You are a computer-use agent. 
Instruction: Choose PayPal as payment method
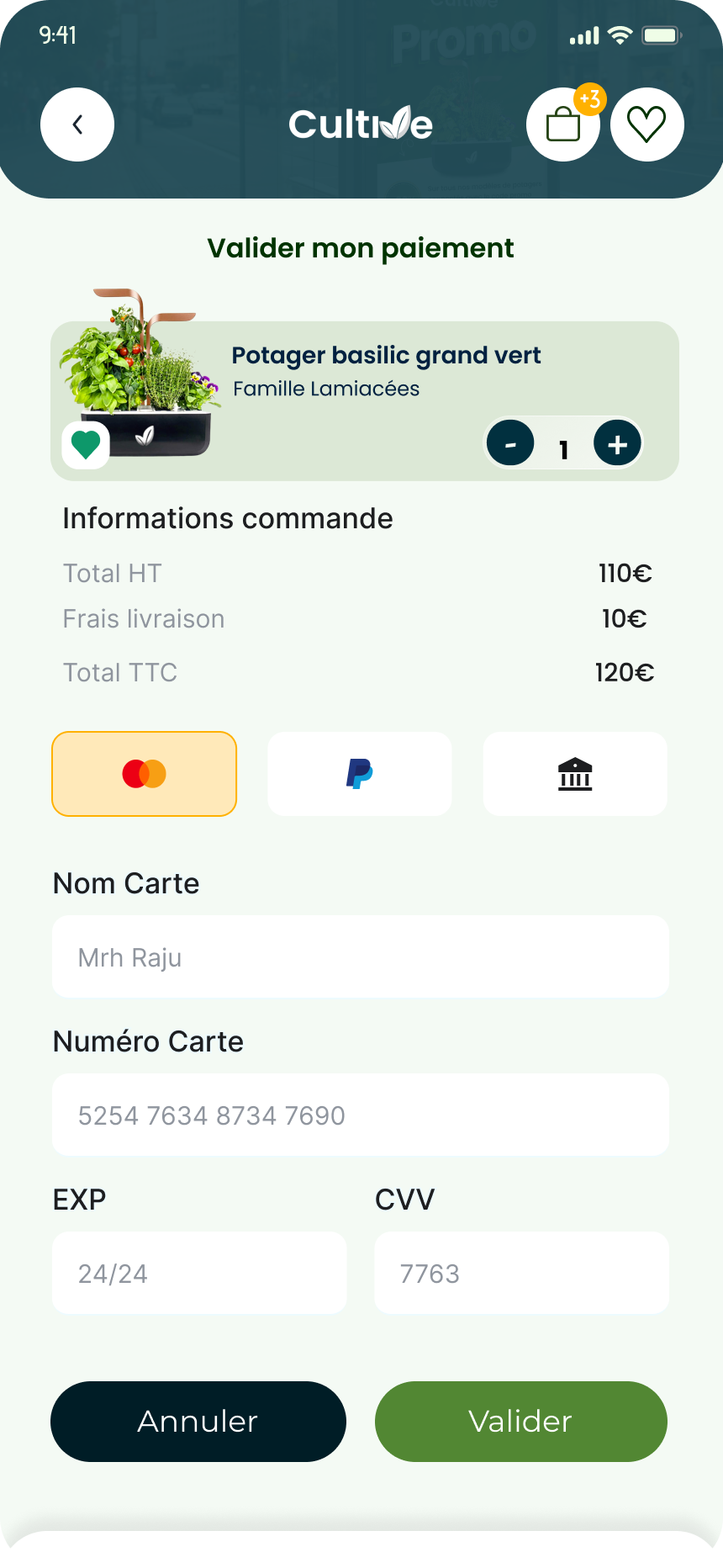pos(360,774)
